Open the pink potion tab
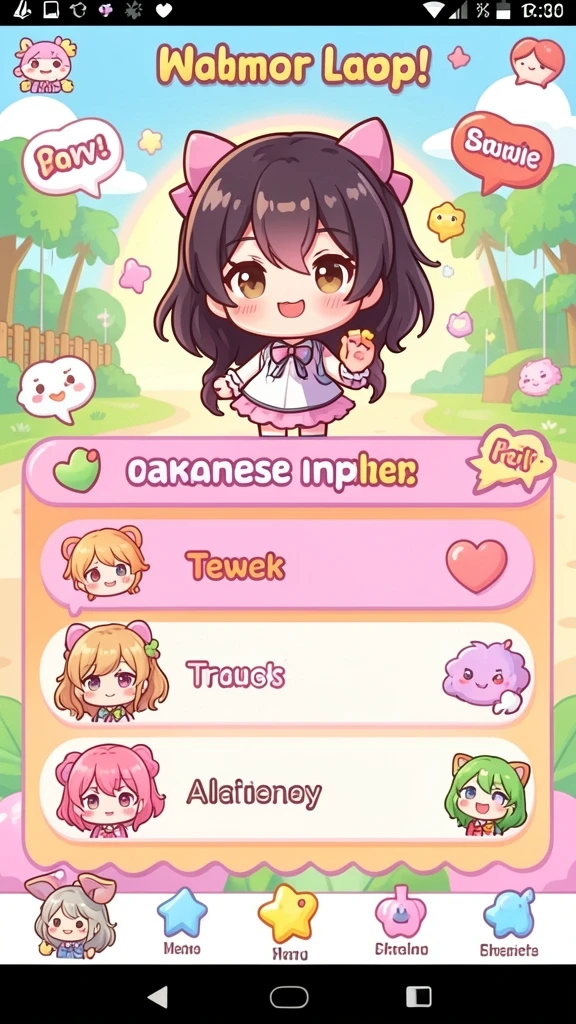The width and height of the screenshot is (576, 1024). (401, 921)
